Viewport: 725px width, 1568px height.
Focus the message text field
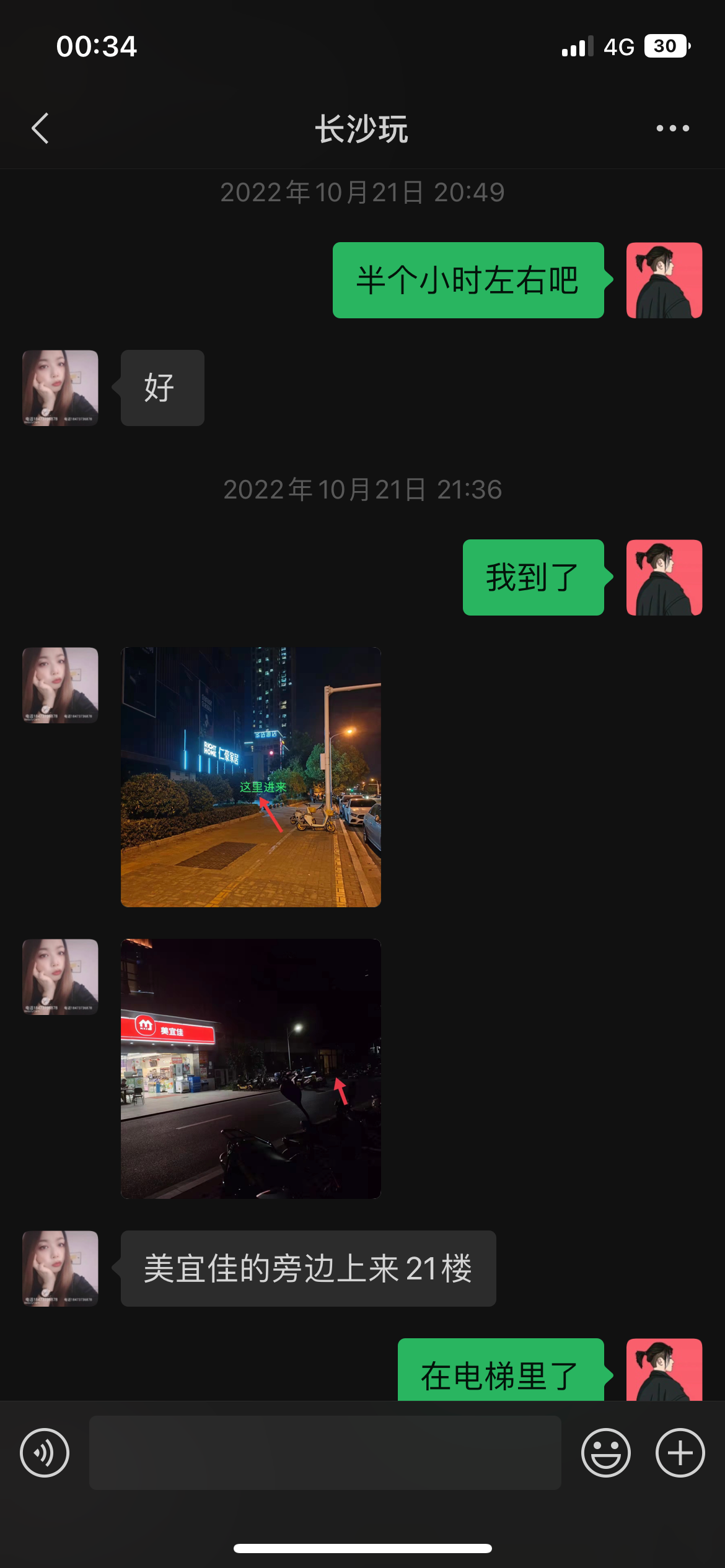click(325, 1453)
